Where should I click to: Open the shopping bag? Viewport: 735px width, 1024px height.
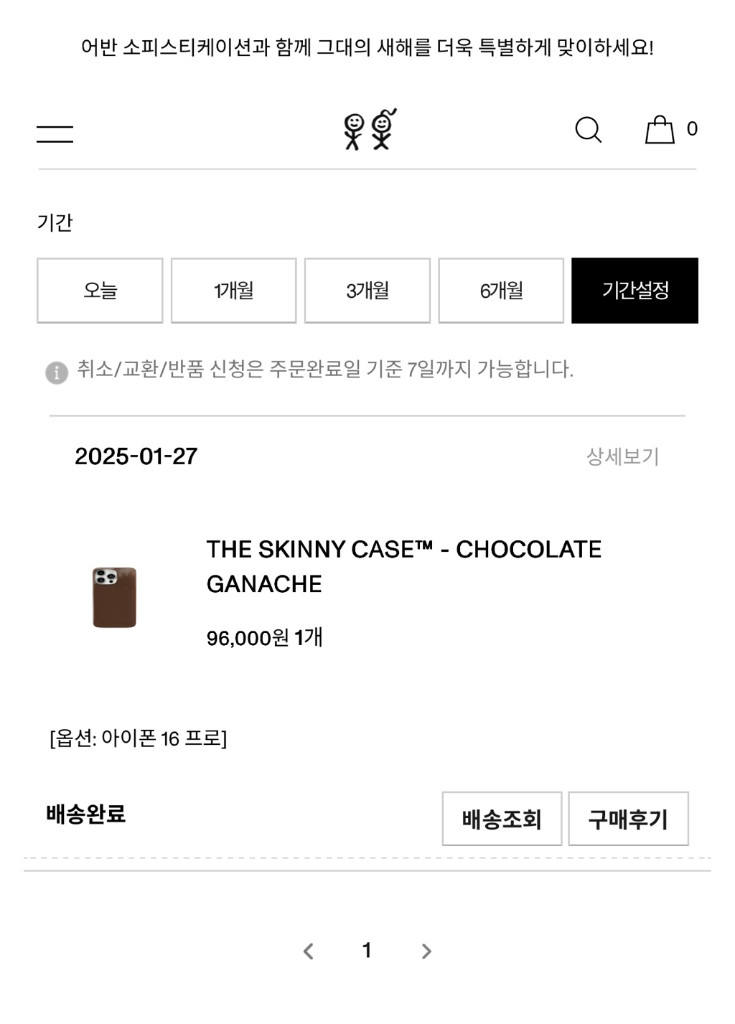pyautogui.click(x=660, y=130)
